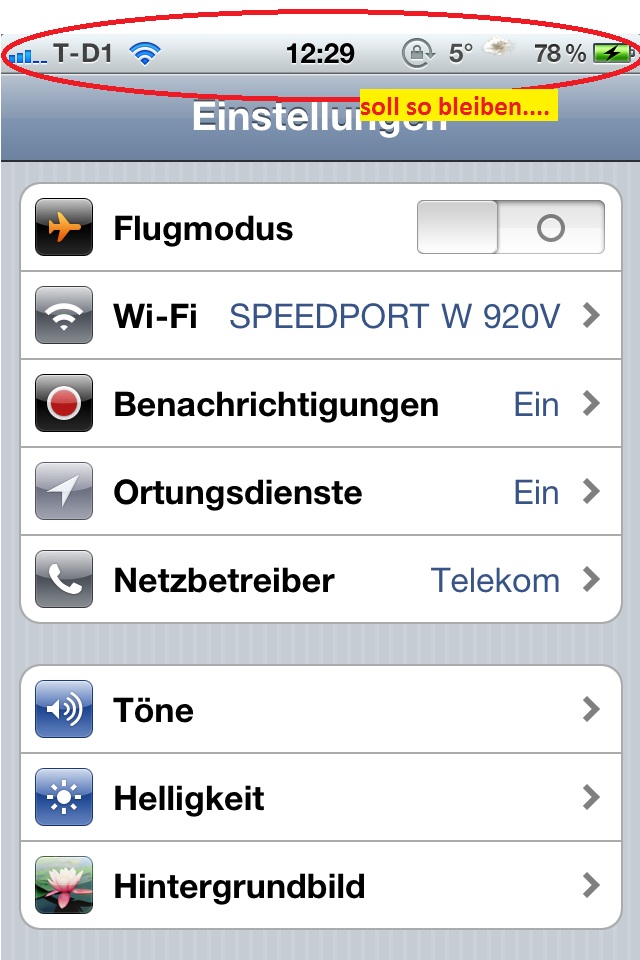640x960 pixels.
Task: Open Wi-Fi settings for SPEEDPORT W 920V
Action: pyautogui.click(x=320, y=316)
